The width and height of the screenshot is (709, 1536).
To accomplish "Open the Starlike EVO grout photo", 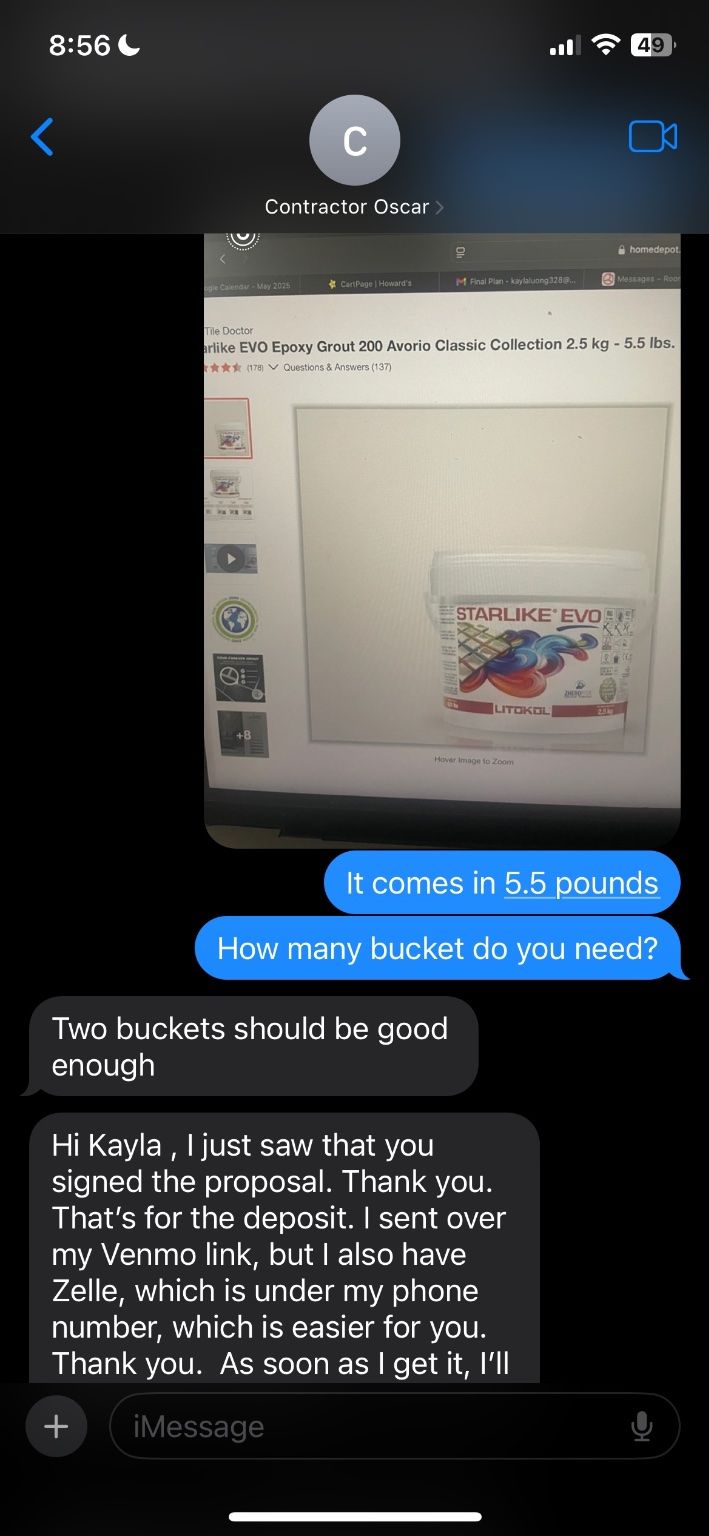I will (442, 540).
